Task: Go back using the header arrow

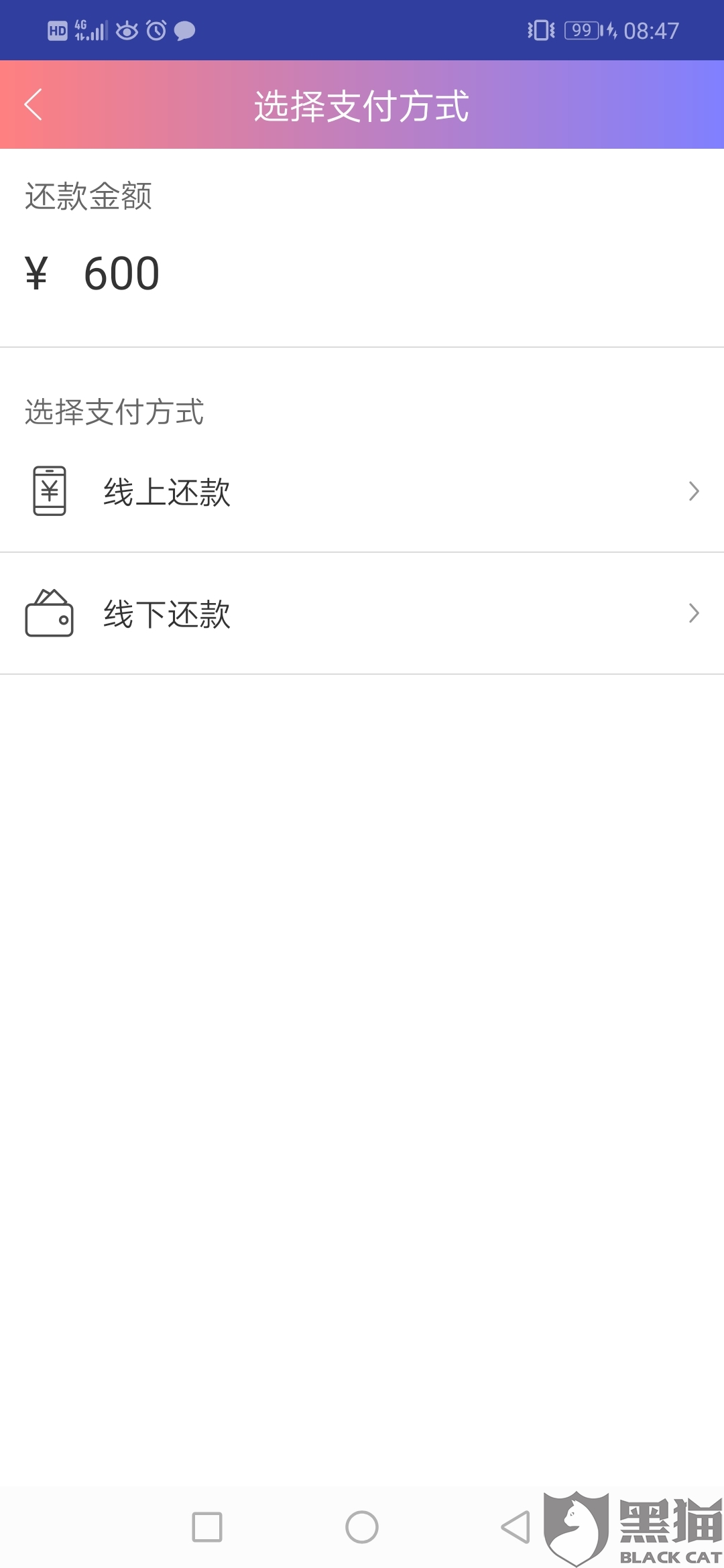Action: click(34, 105)
